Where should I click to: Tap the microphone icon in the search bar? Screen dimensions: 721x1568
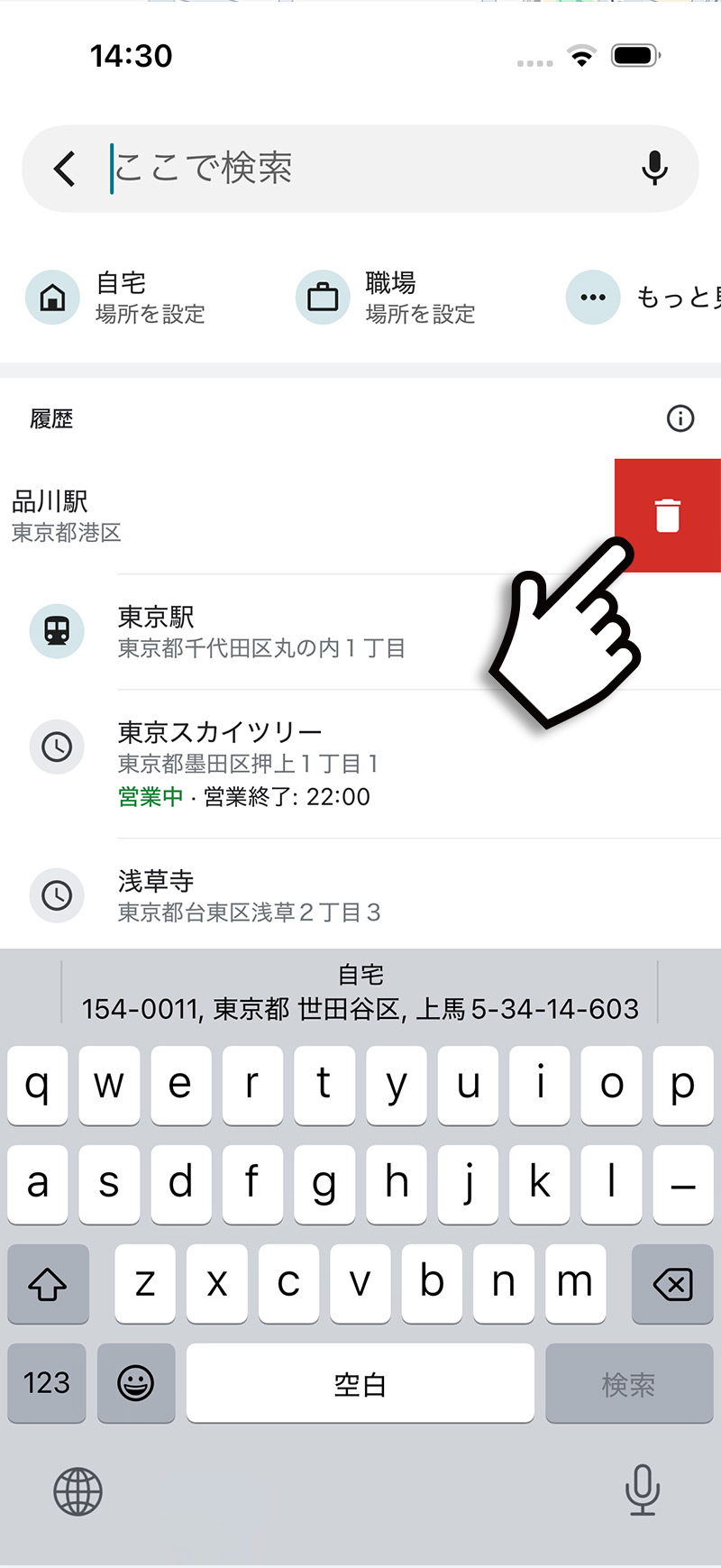pyautogui.click(x=653, y=168)
